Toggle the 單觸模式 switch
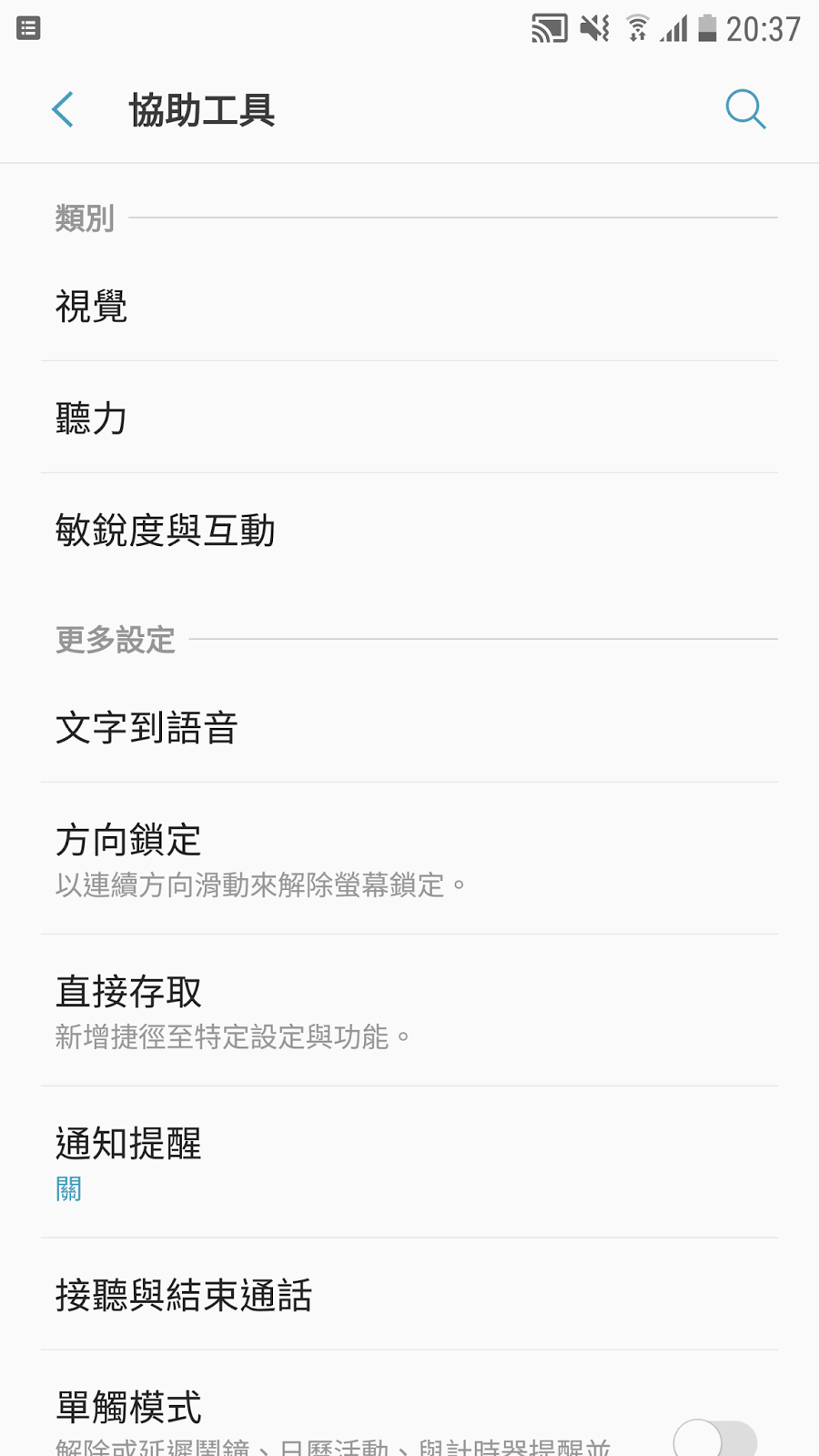The image size is (819, 1456). (715, 1440)
